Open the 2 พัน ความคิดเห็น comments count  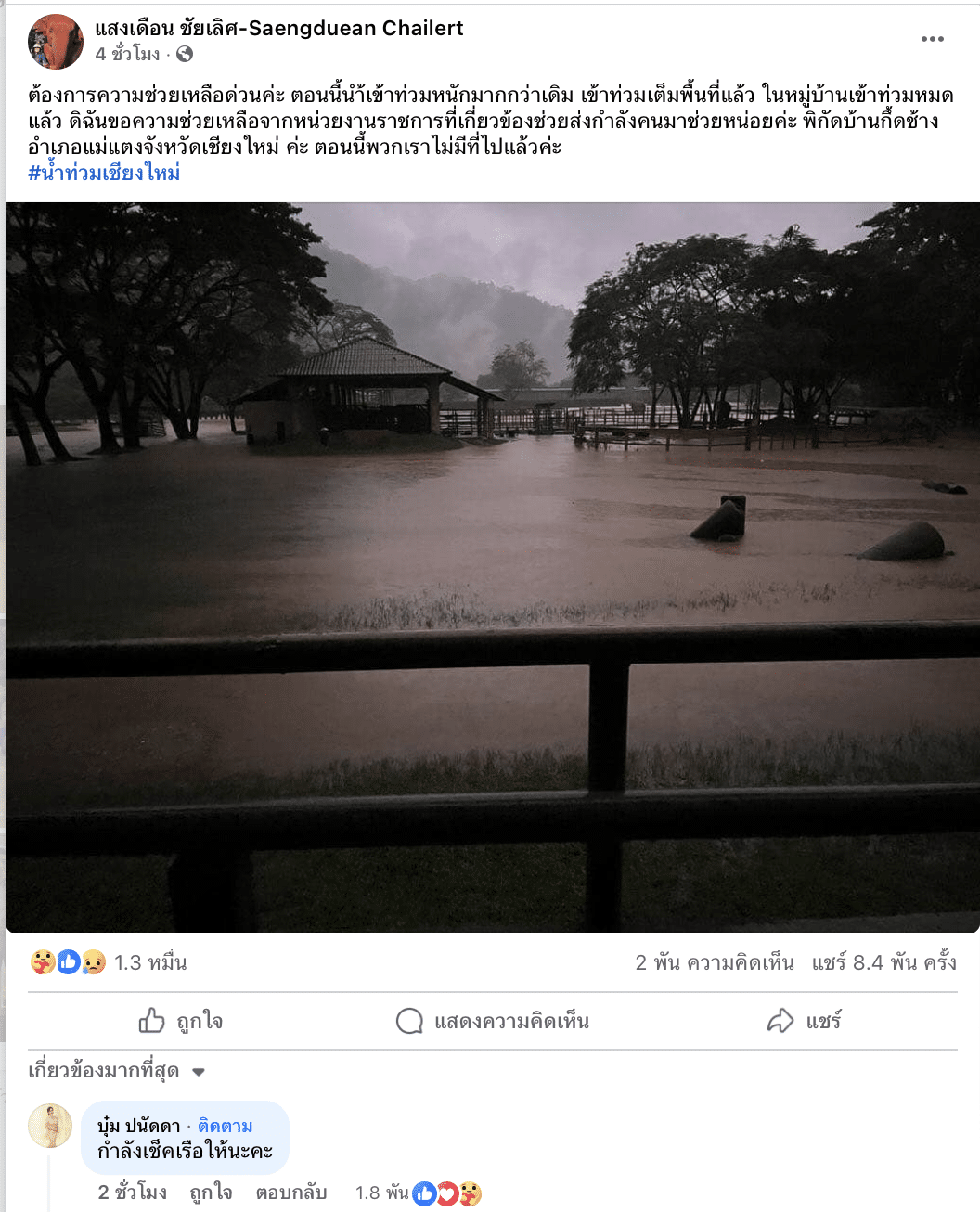pos(714,962)
